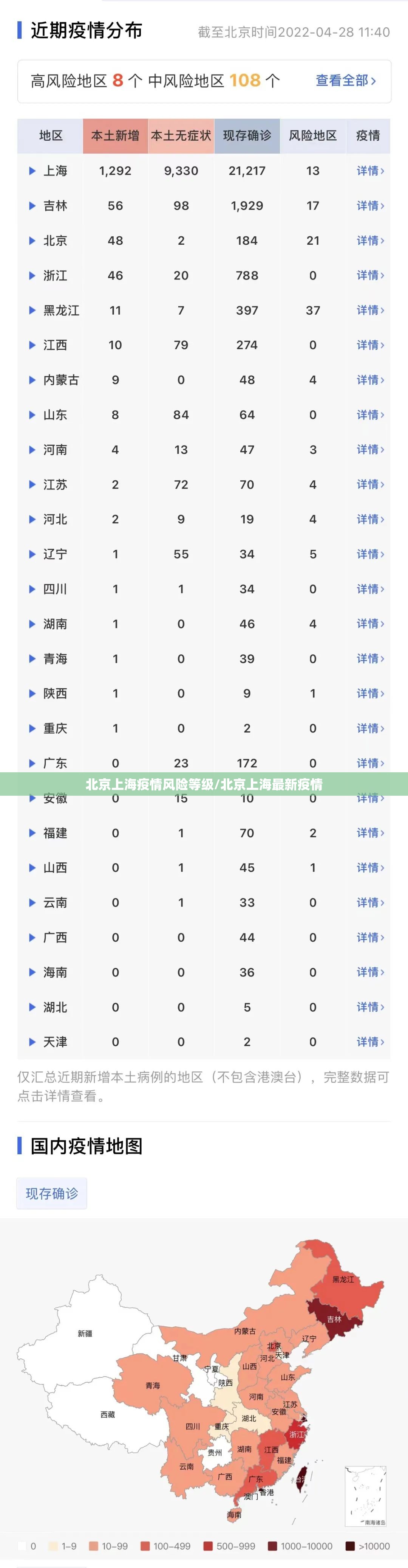View 天津 epidemic details

point(370,1042)
